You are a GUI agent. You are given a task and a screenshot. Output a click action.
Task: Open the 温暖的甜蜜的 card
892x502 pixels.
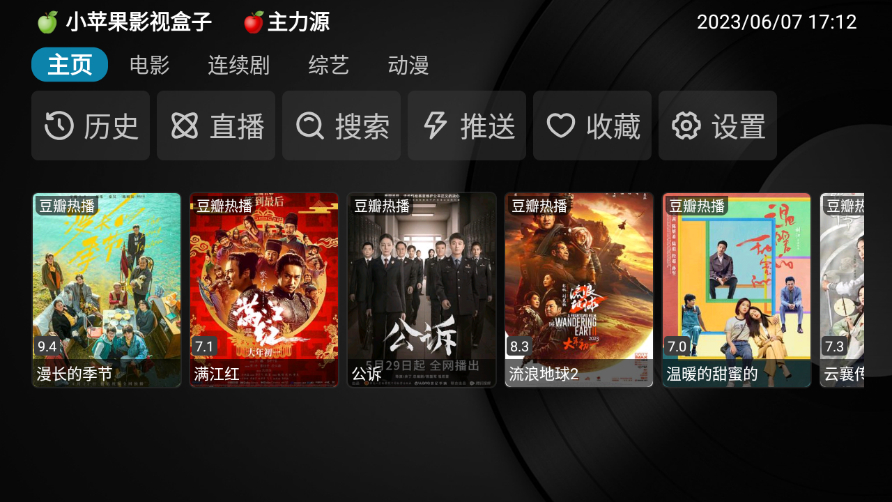tap(737, 289)
